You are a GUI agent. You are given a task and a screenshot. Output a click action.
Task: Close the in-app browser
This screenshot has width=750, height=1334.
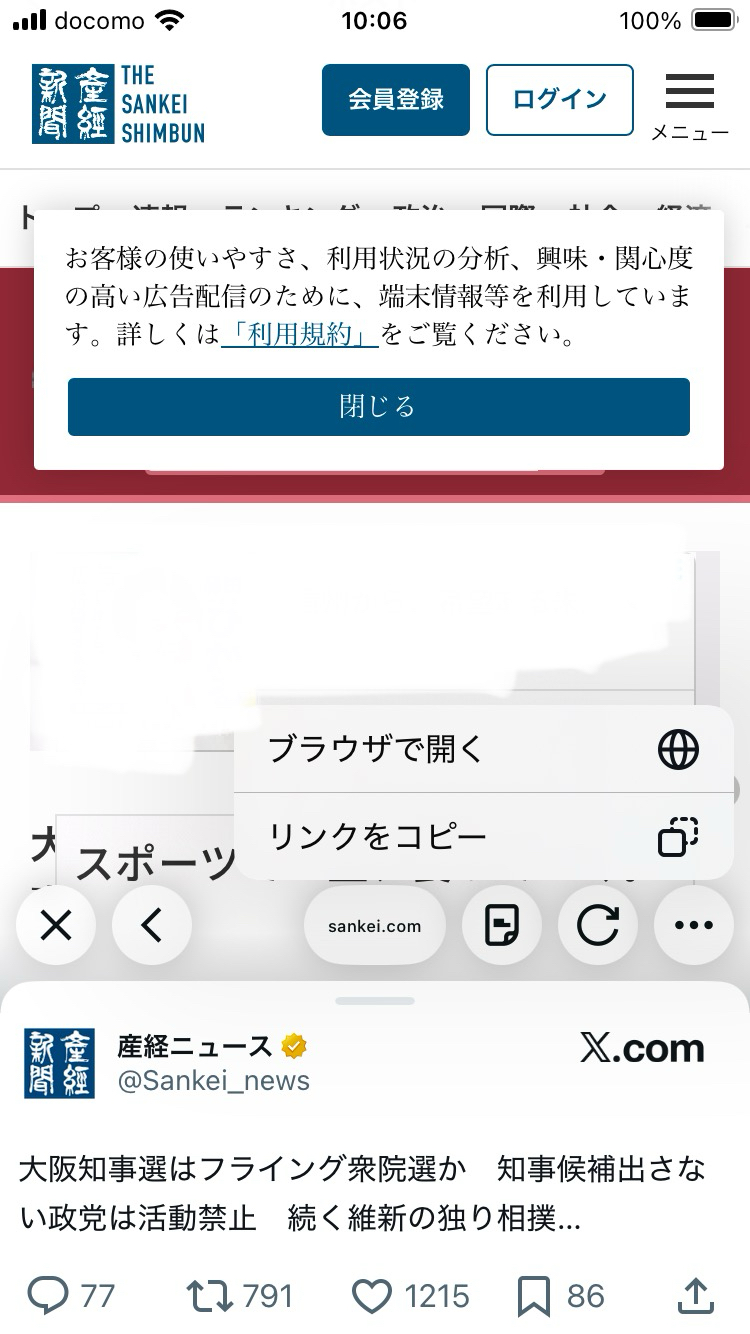pos(56,926)
